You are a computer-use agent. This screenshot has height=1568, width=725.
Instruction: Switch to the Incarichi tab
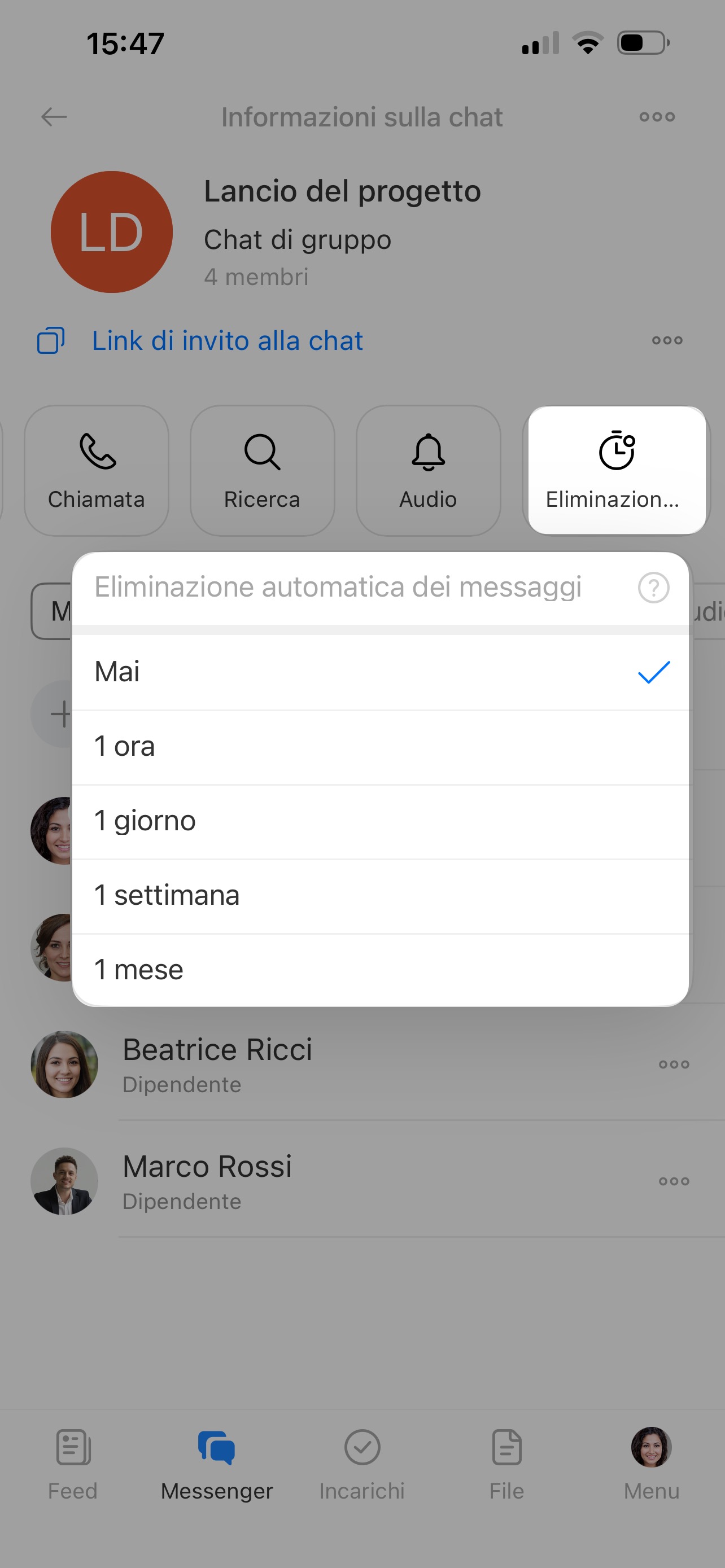(362, 1465)
